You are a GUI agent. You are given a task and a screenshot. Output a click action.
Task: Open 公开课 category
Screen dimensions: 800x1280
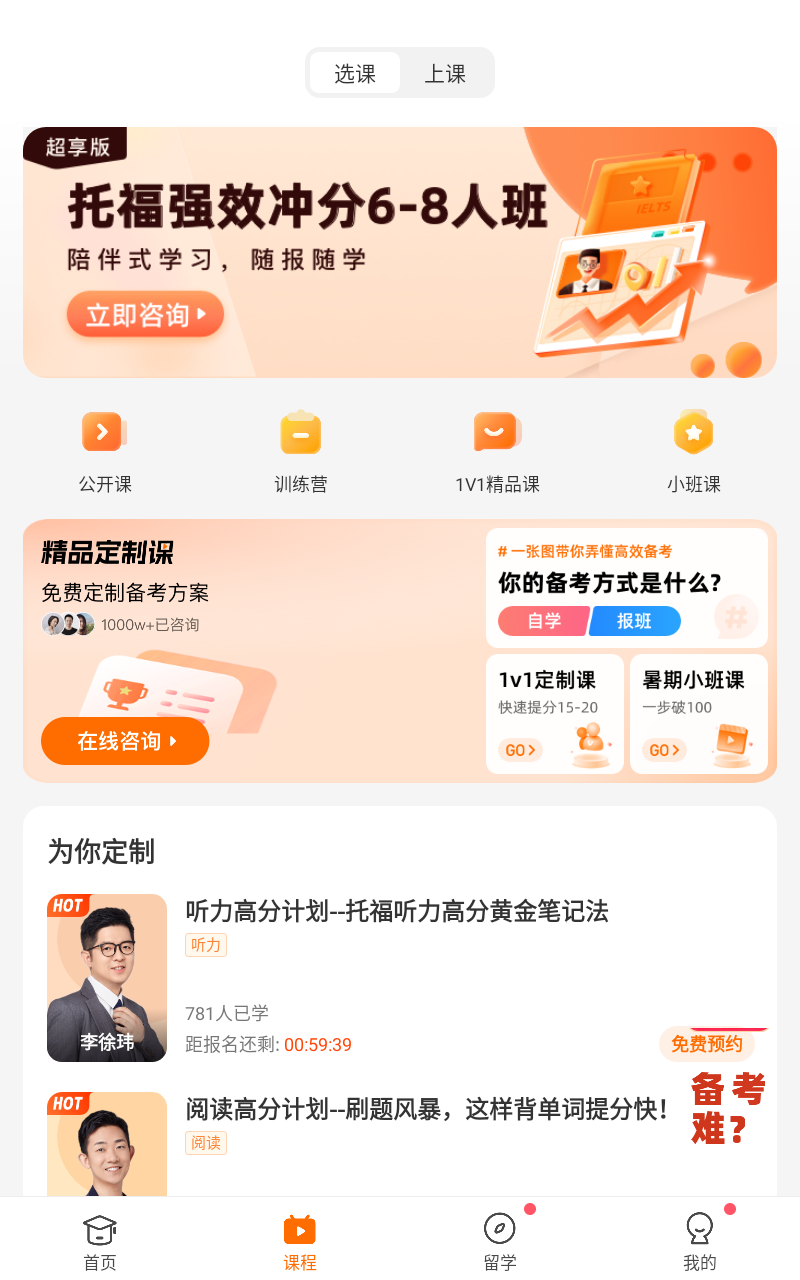[105, 451]
